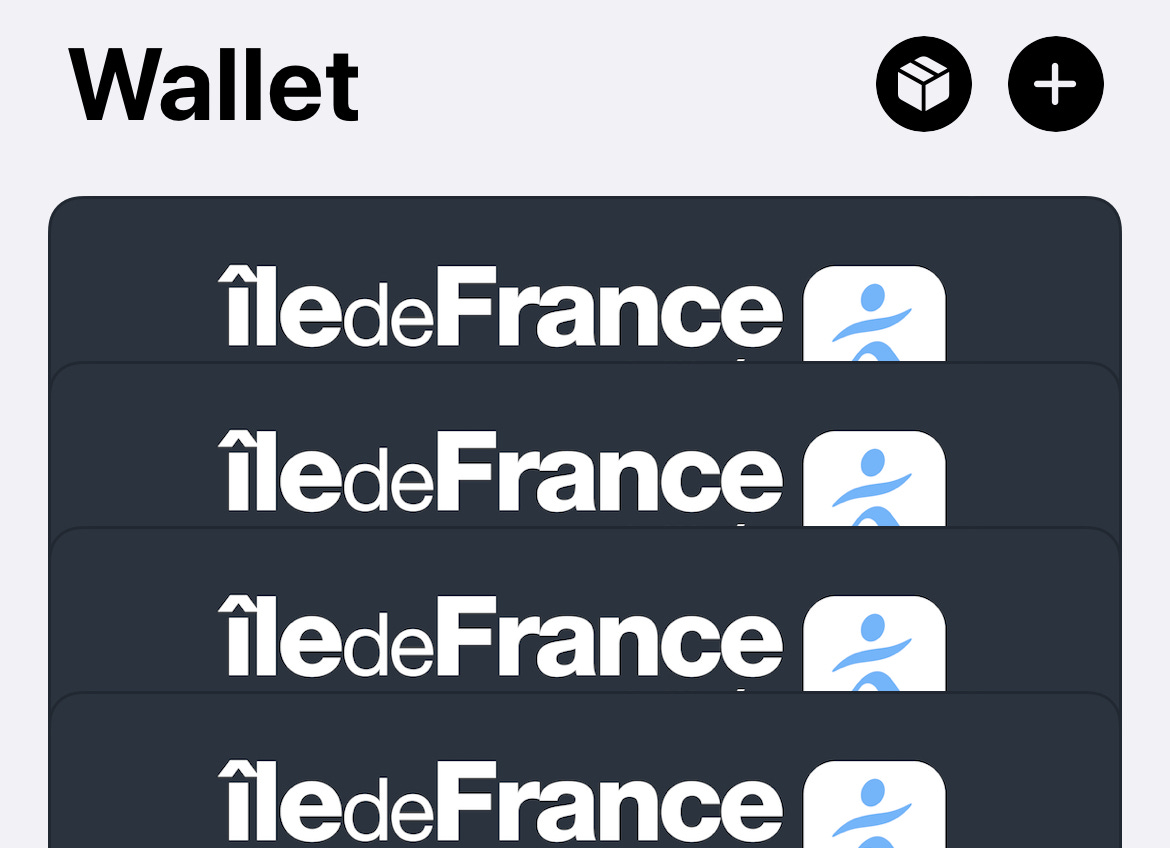The height and width of the screenshot is (848, 1170).
Task: Open the orders box icon
Action: pyautogui.click(x=923, y=84)
